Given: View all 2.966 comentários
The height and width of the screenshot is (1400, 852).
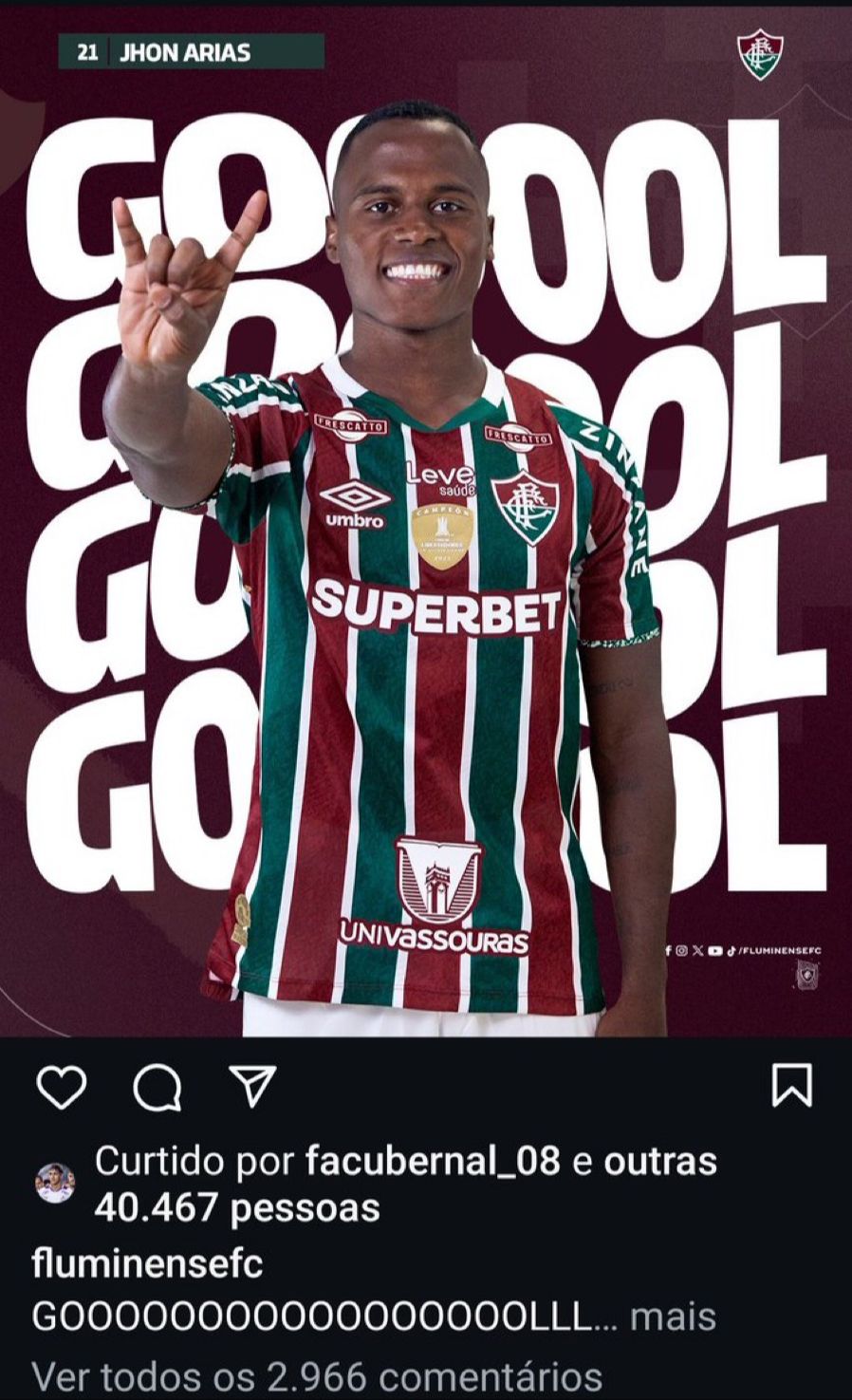Looking at the screenshot, I should tap(317, 1376).
